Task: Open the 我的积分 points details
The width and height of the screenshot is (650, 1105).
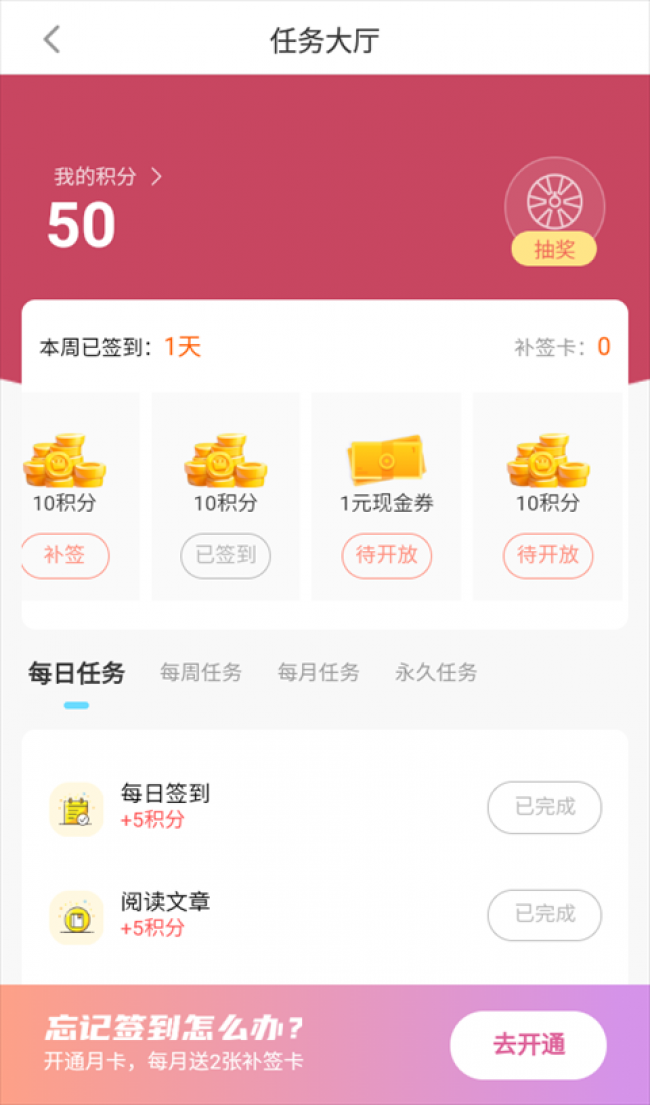Action: pyautogui.click(x=108, y=177)
